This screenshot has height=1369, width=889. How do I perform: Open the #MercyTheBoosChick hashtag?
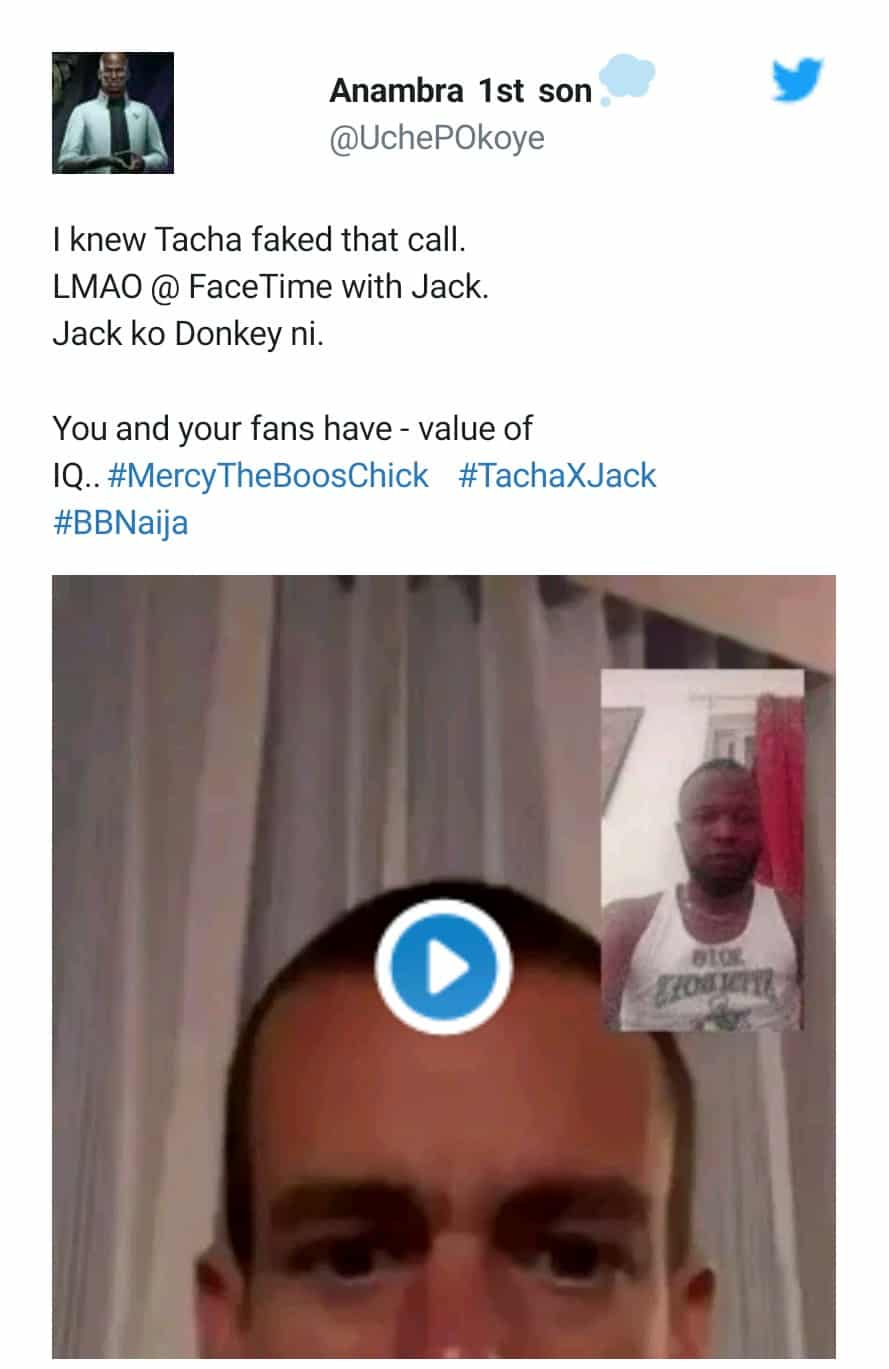(x=267, y=475)
